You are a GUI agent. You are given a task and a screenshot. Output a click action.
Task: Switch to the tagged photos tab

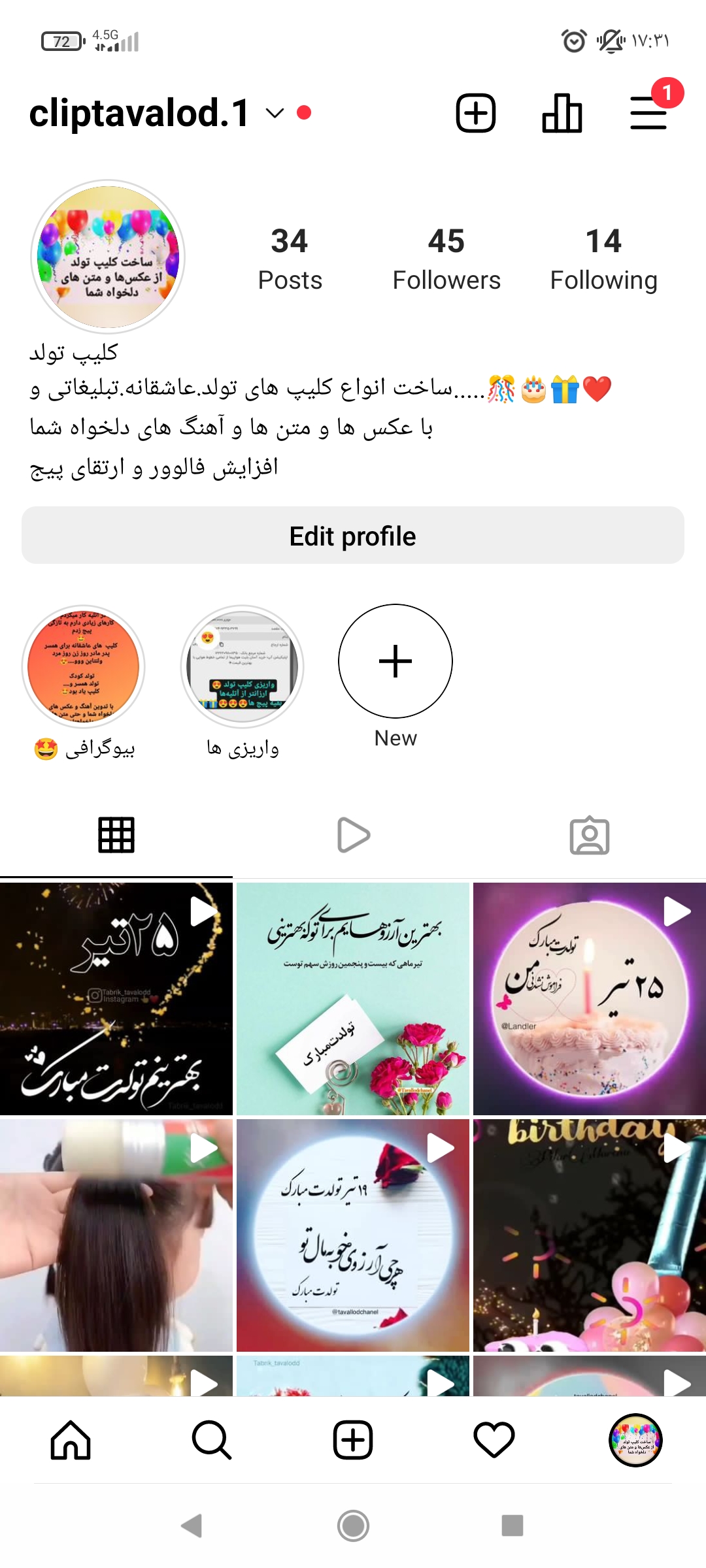[589, 835]
